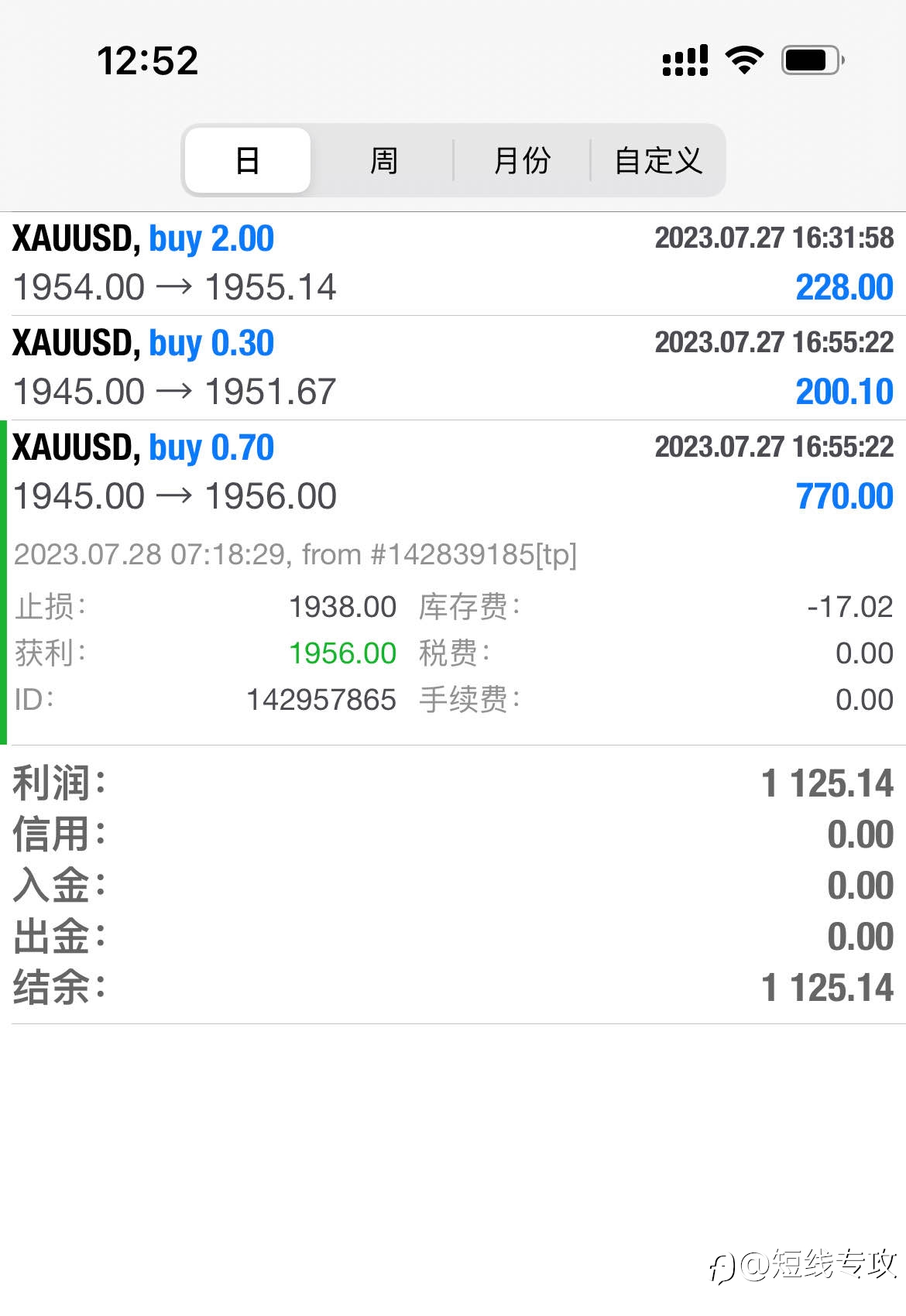Screen dimensions: 906x1316
Task: Open the 自定义 custom period tab
Action: [657, 160]
